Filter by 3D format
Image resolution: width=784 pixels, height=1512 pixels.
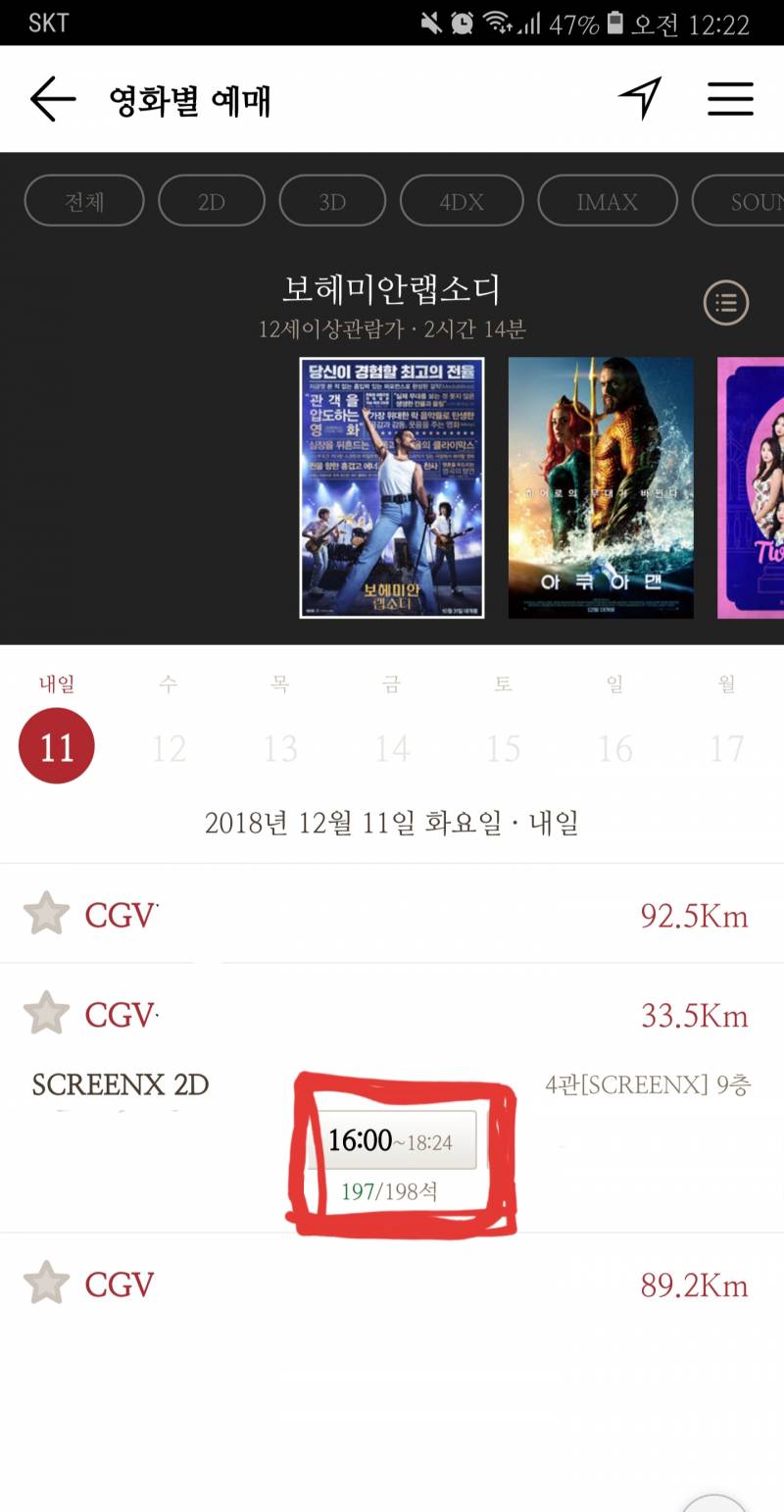332,201
